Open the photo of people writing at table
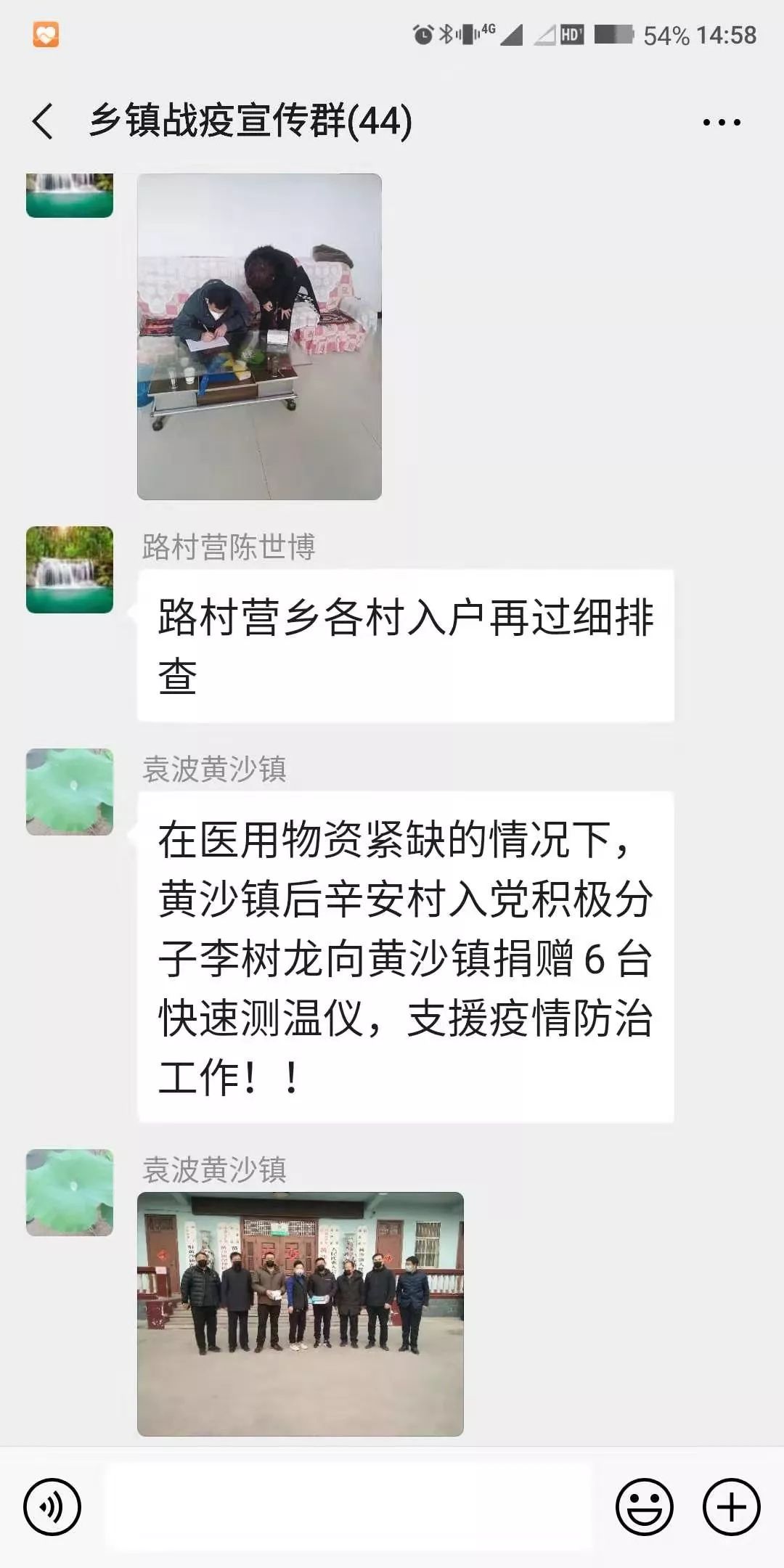 [x=259, y=336]
